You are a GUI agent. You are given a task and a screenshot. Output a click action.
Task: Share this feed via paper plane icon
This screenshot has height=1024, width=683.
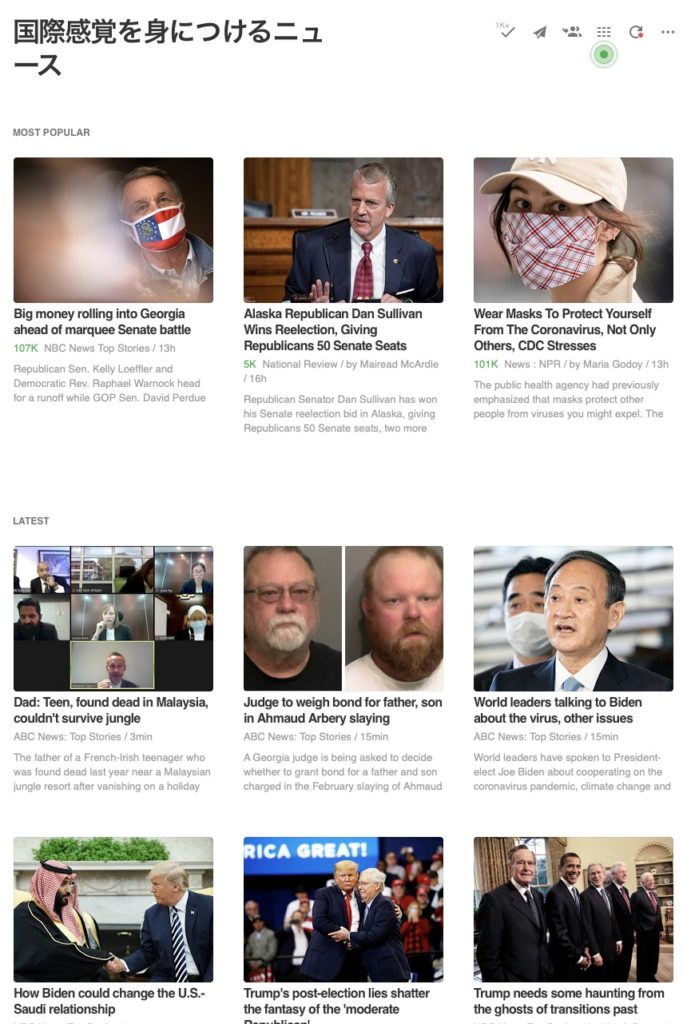coord(540,32)
